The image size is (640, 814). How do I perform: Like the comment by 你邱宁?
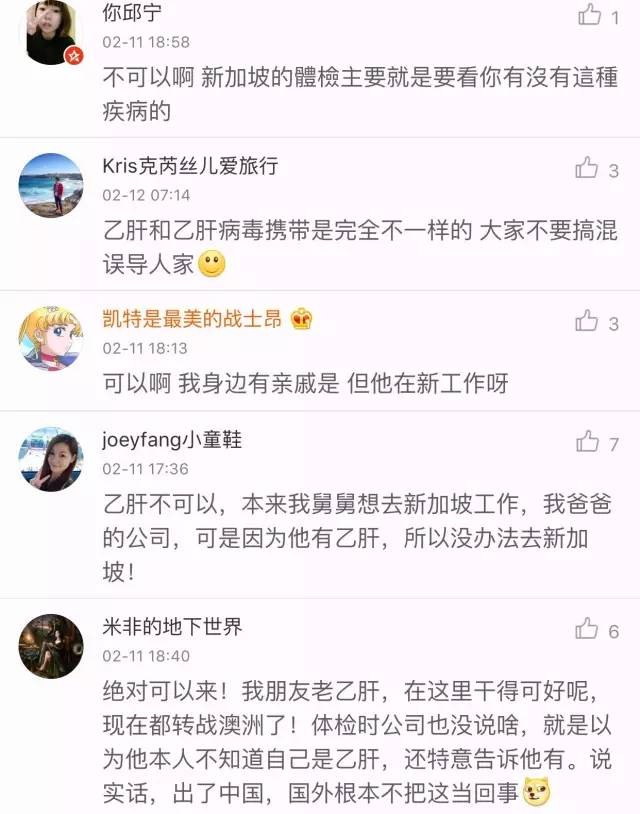(590, 15)
